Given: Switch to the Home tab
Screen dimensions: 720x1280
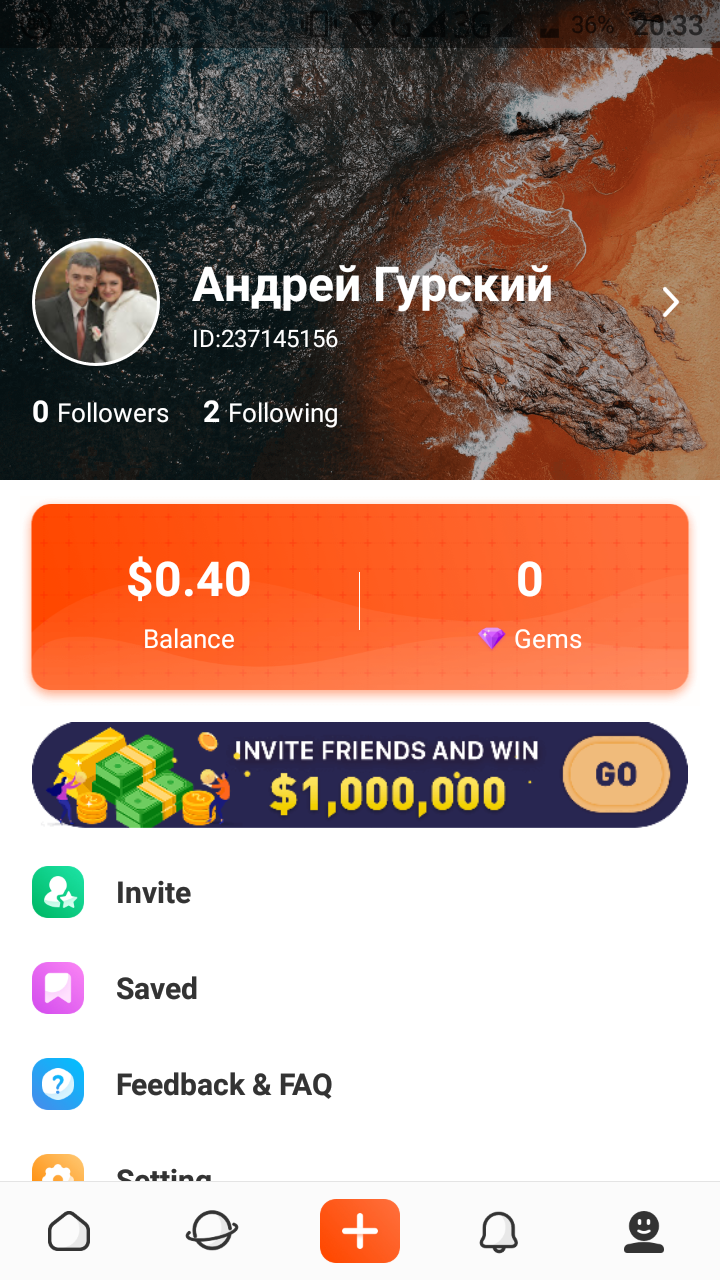Looking at the screenshot, I should coord(69,1231).
